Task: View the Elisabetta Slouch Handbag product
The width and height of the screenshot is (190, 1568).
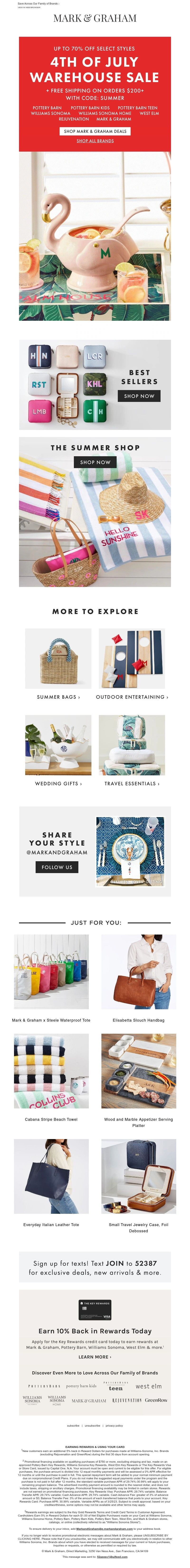Action: pos(138,1020)
